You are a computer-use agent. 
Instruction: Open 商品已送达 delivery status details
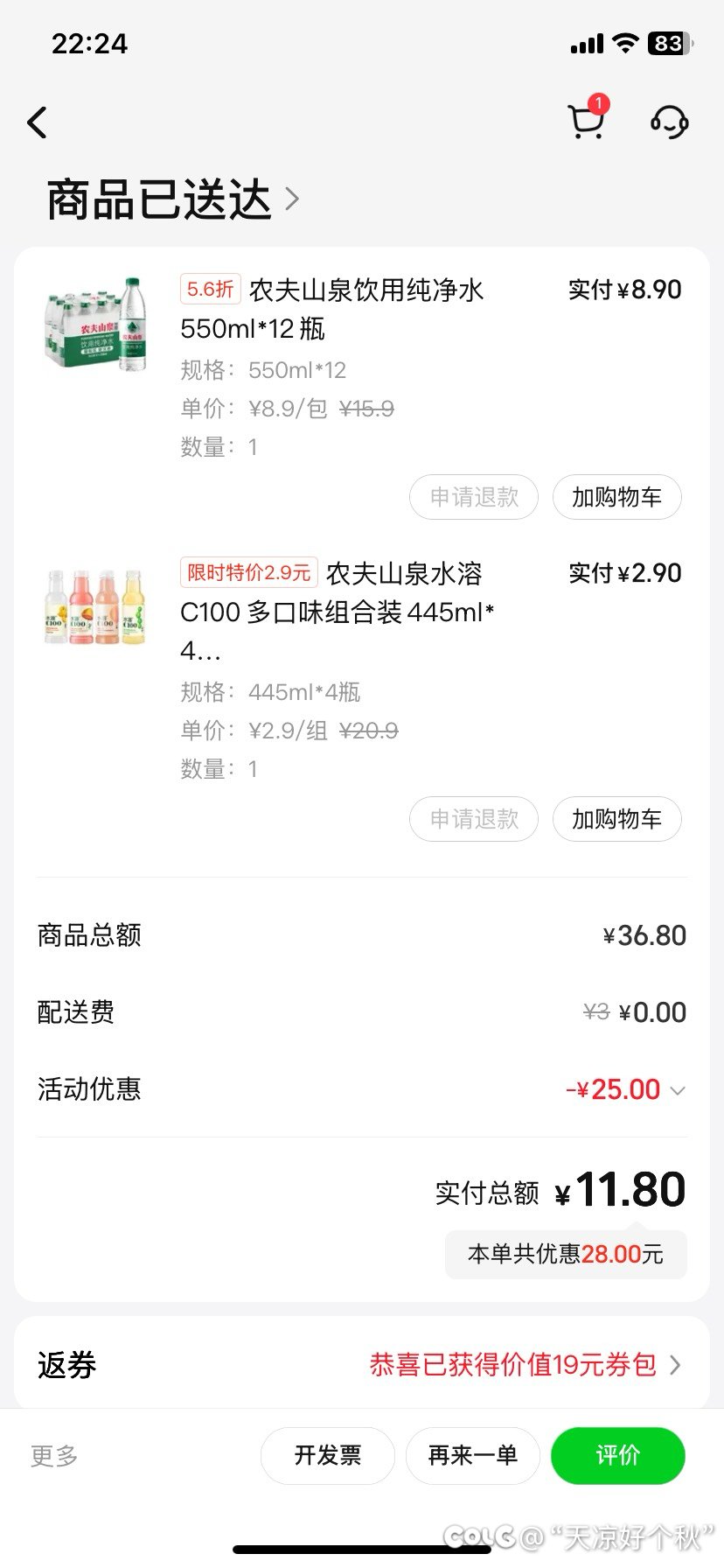pyautogui.click(x=173, y=199)
